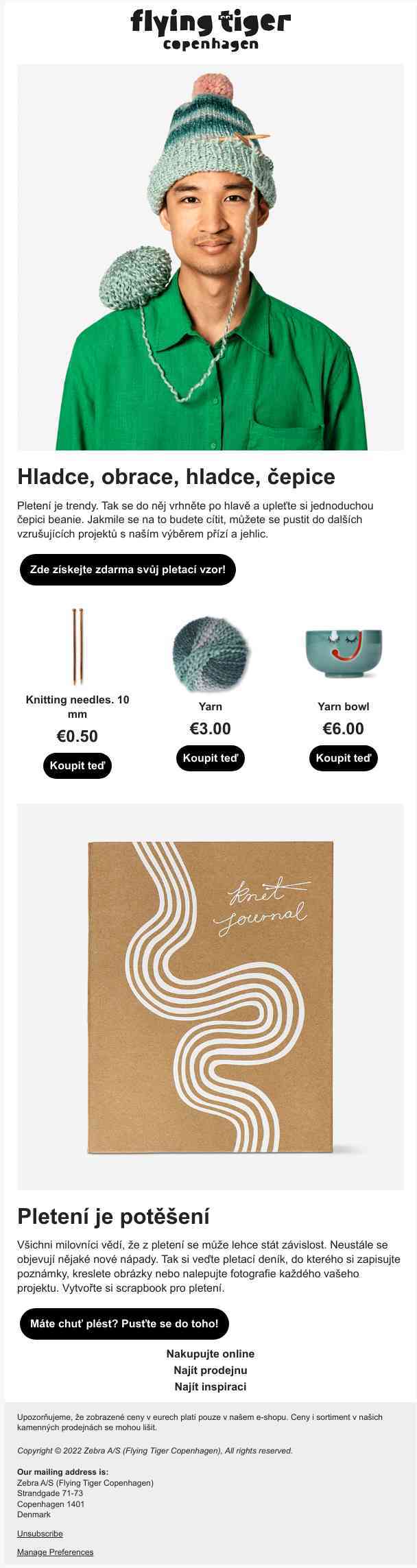Buy the Knitting needles 10 mm
This screenshot has height=1568, width=417.
(x=77, y=766)
